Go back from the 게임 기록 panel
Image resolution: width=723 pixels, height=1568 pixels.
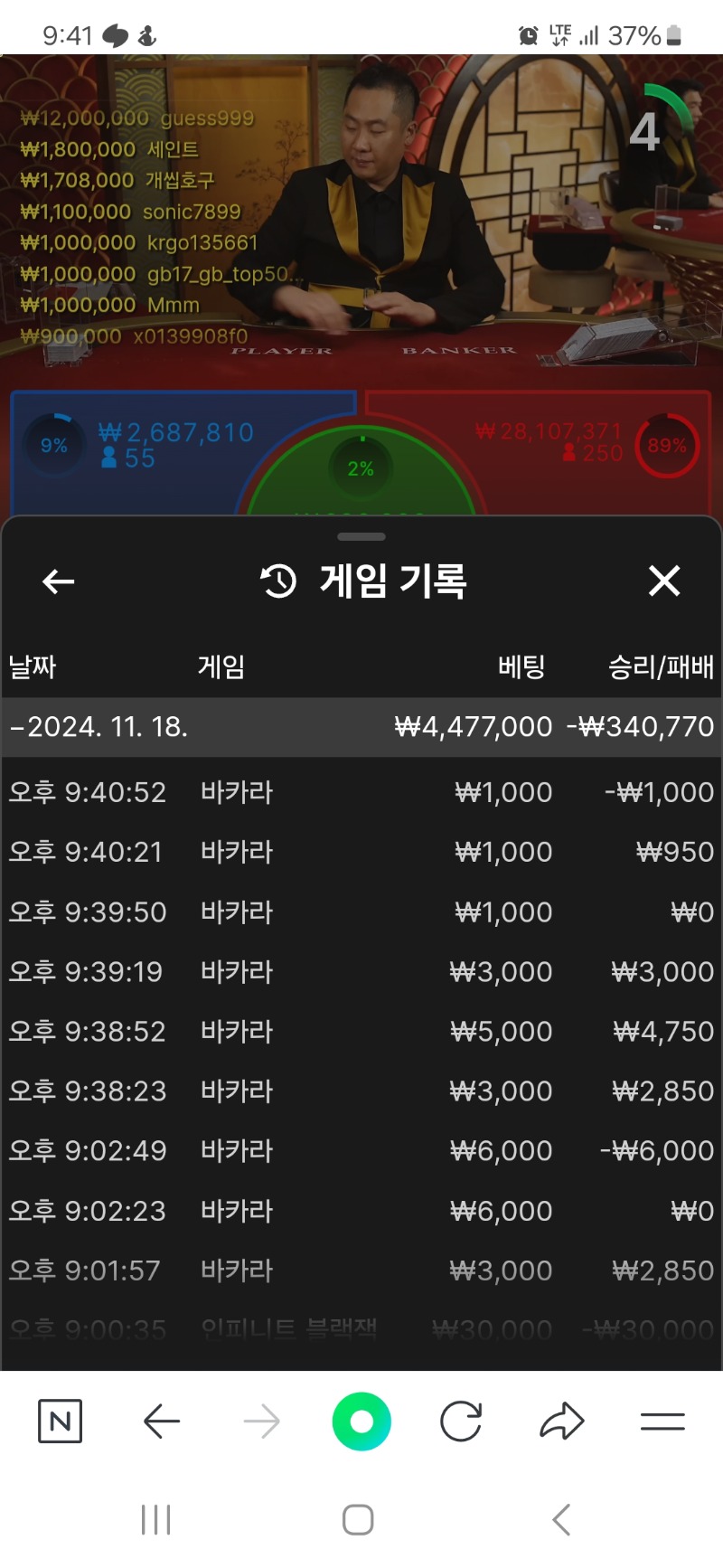coord(59,581)
